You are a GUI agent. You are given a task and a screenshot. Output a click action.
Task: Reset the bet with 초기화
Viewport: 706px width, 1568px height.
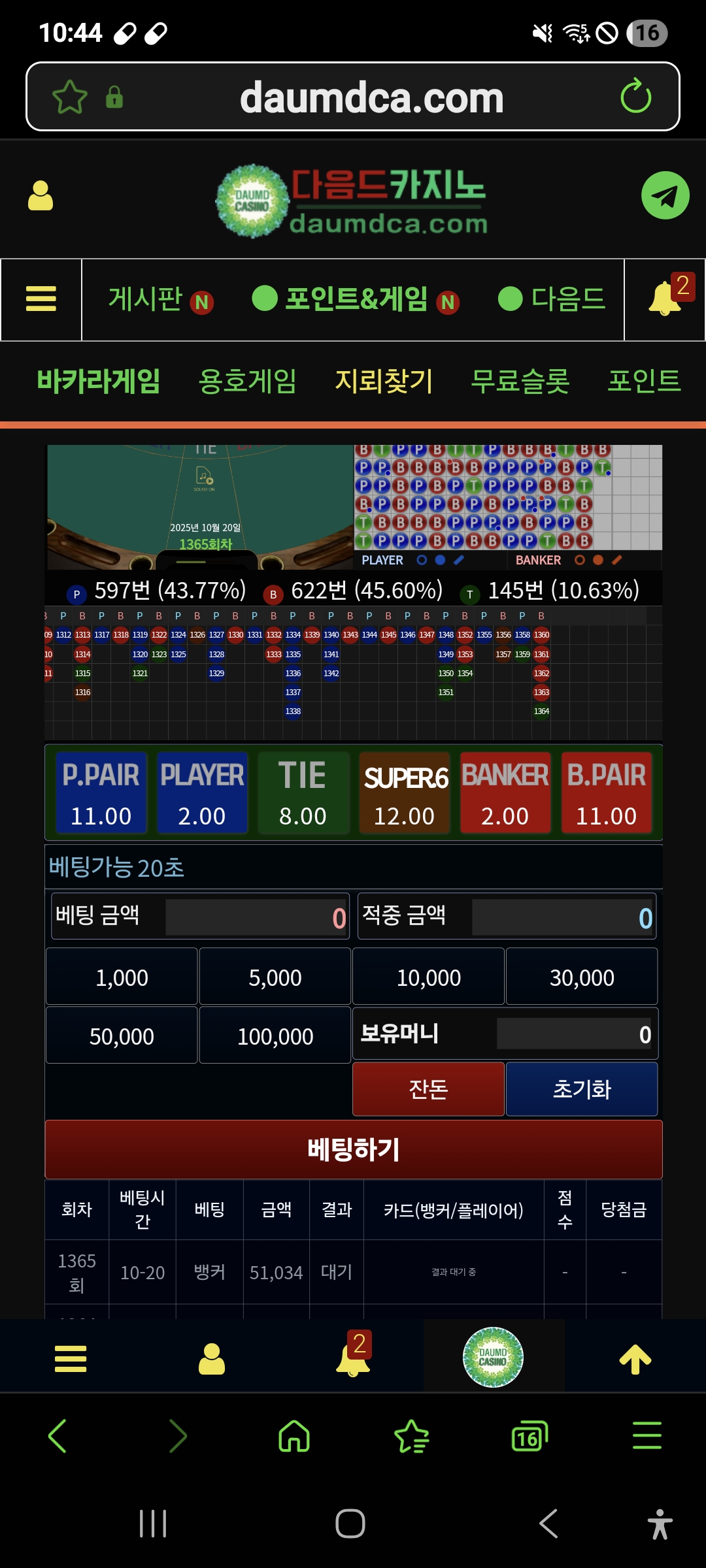(x=582, y=1089)
